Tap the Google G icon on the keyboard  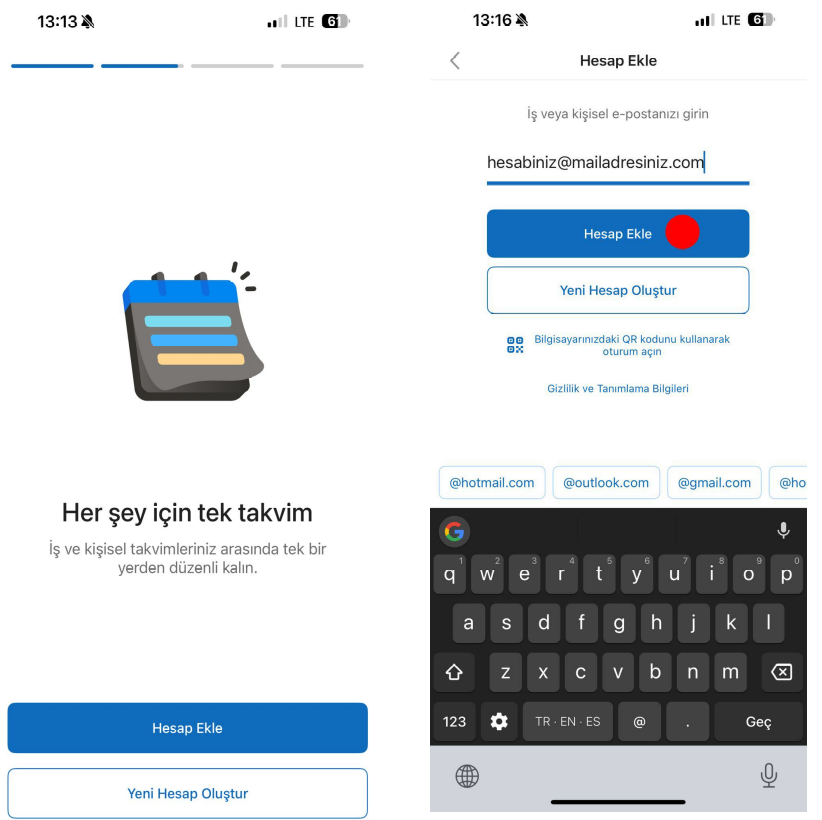[455, 531]
